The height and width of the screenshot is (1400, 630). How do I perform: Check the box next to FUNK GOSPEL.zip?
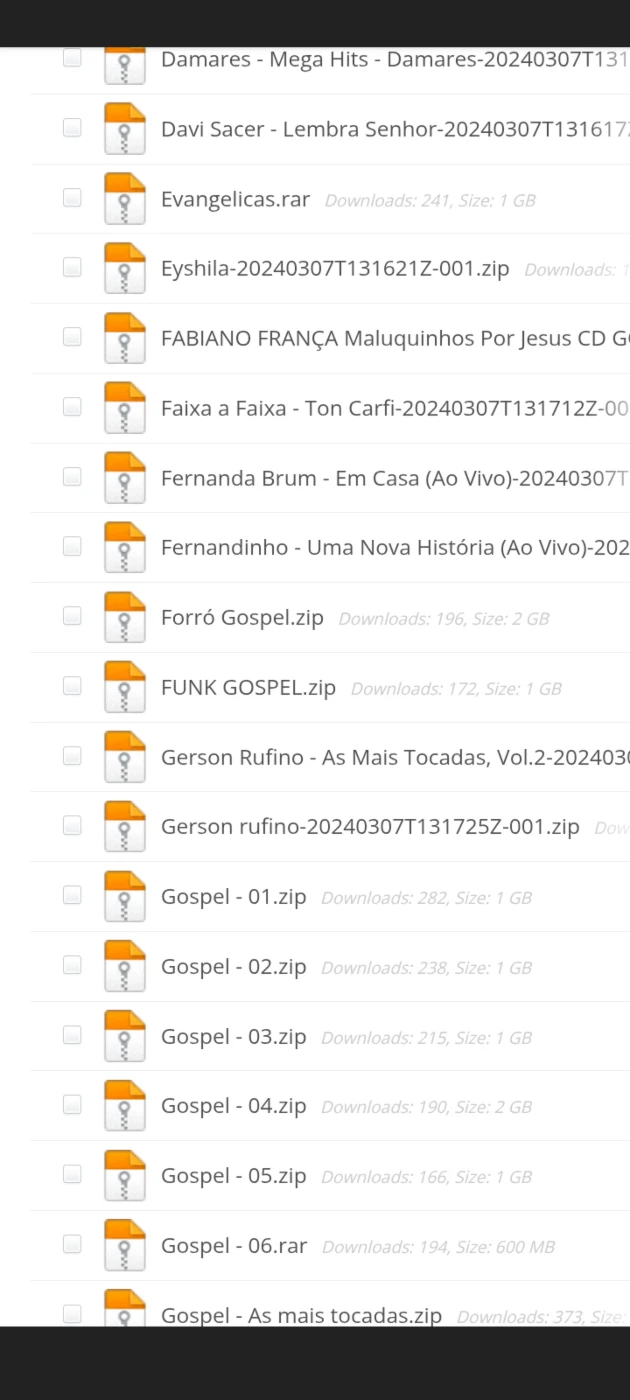(71, 686)
